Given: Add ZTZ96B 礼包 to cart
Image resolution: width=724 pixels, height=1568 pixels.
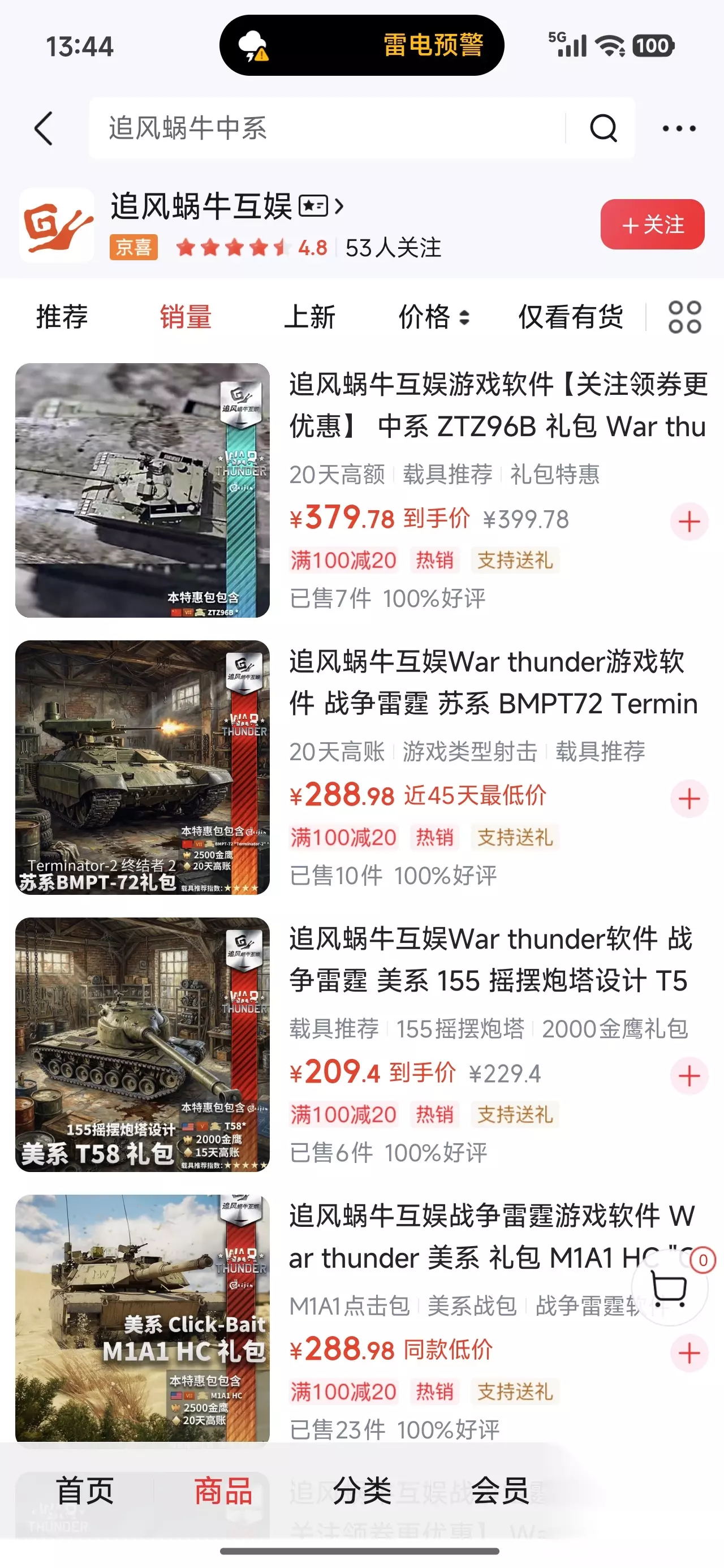Looking at the screenshot, I should 689,522.
